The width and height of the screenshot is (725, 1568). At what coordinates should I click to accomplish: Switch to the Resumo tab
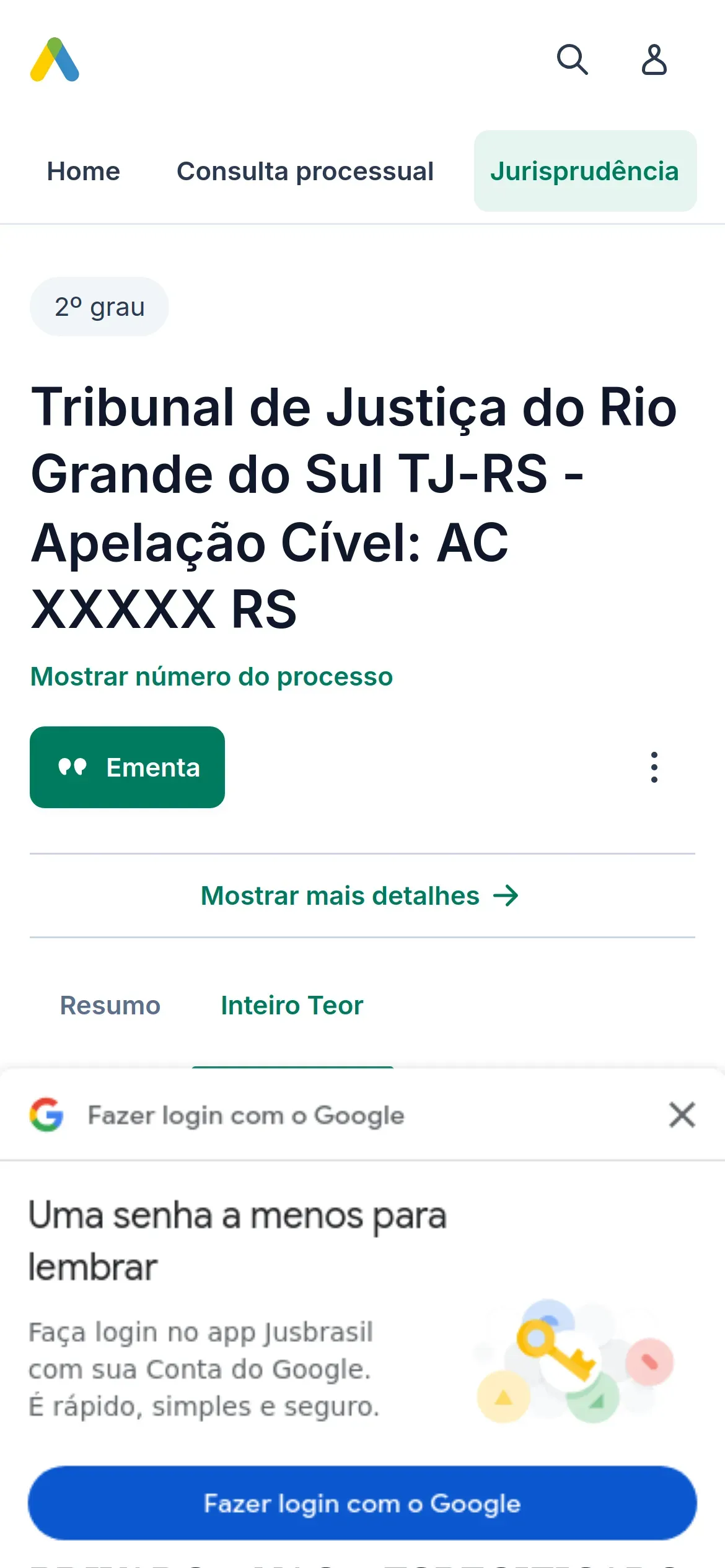[110, 1005]
